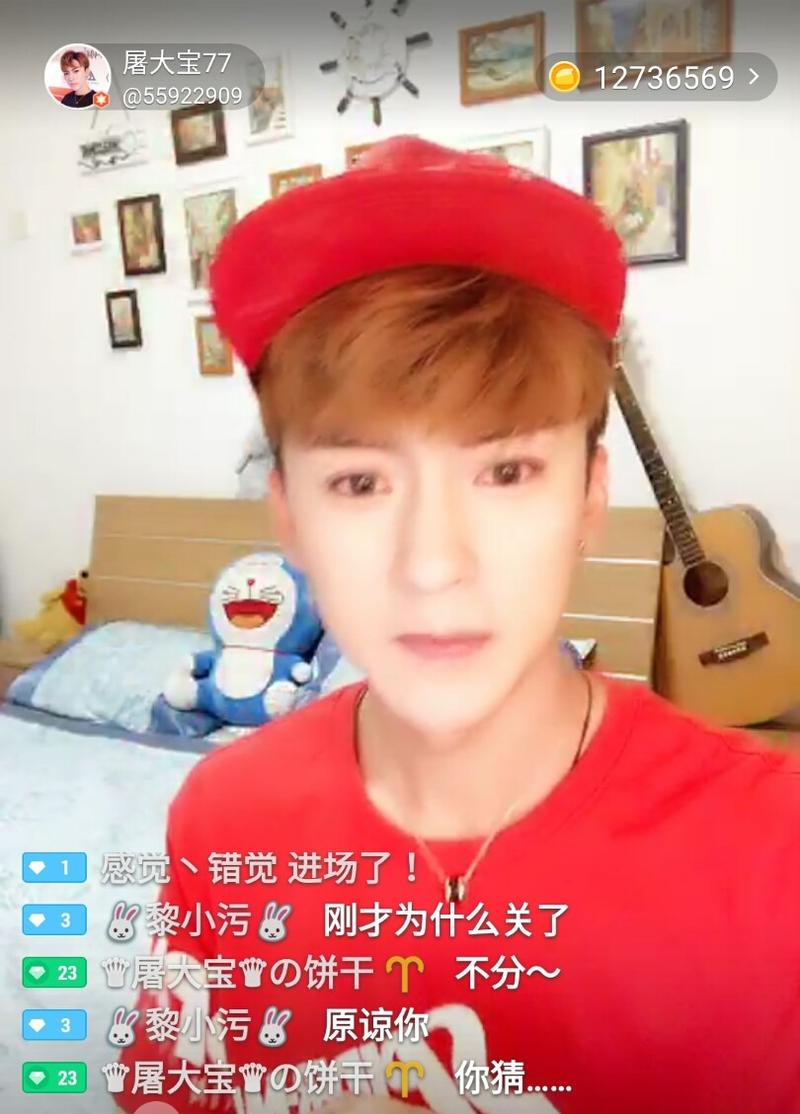Tap the comment saying 你猜……
800x1114 pixels.
512,1078
